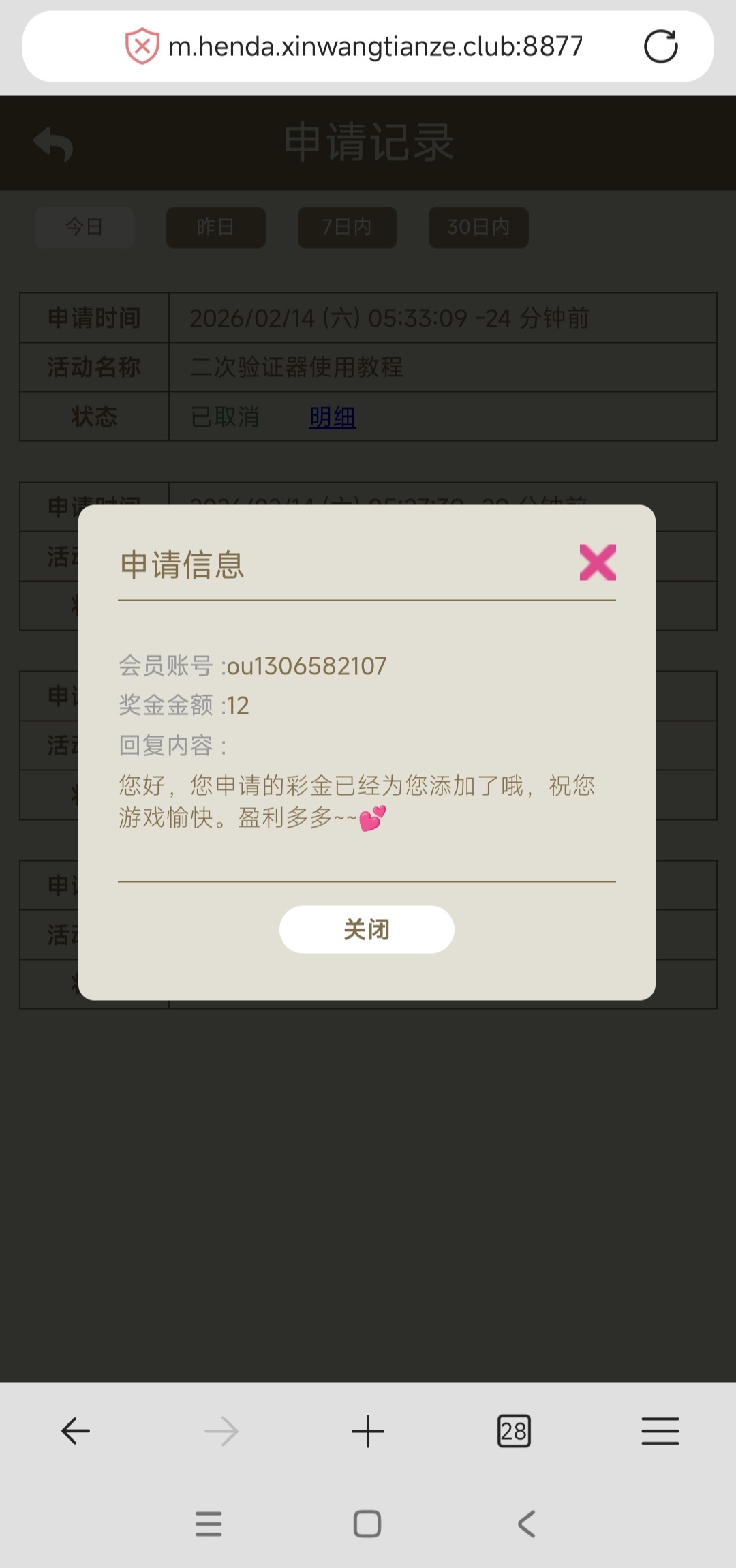Open the browser menu

(660, 1430)
